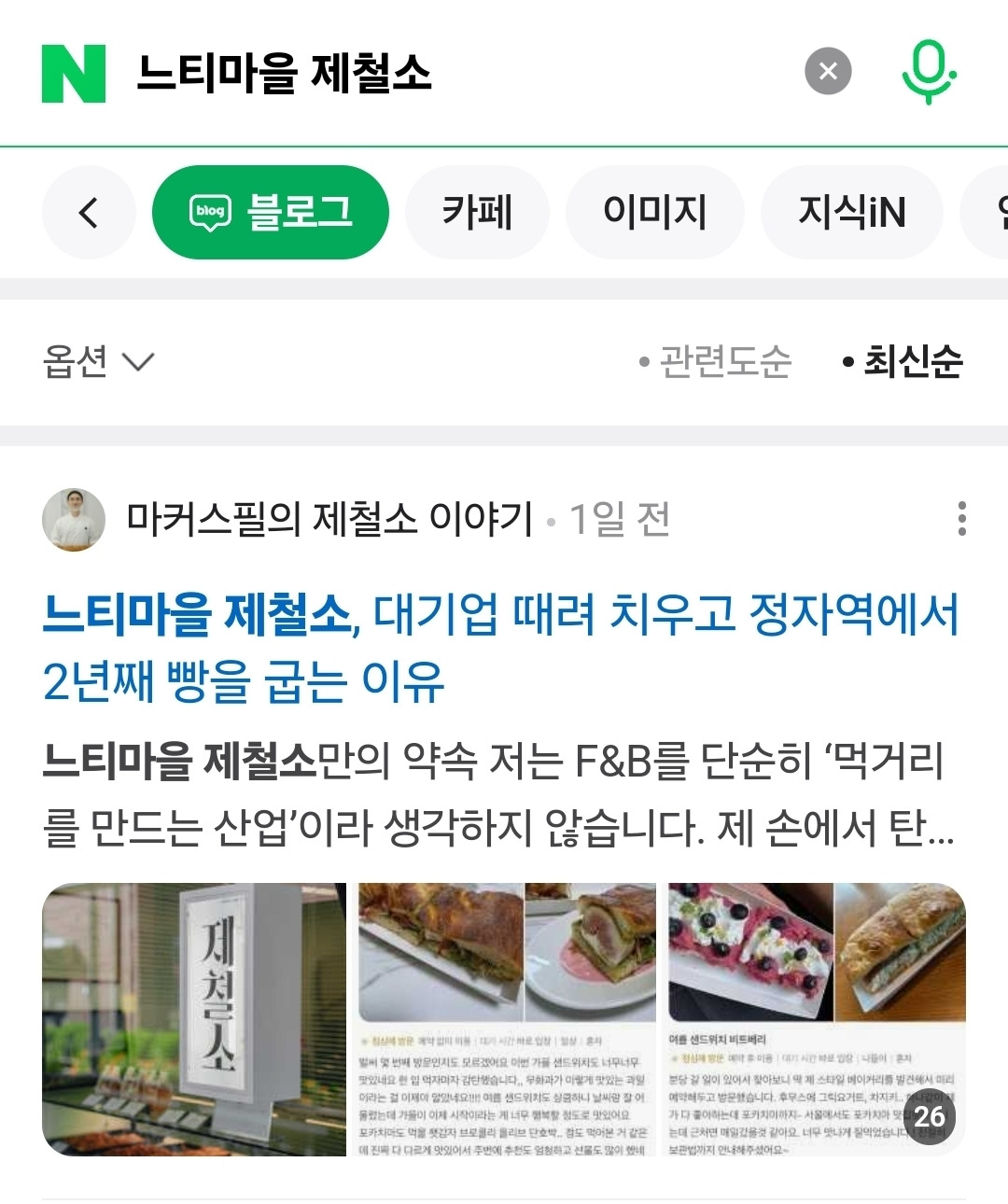Viewport: 1008px width, 1204px height.
Task: Tap the search input field area
Action: point(420,72)
